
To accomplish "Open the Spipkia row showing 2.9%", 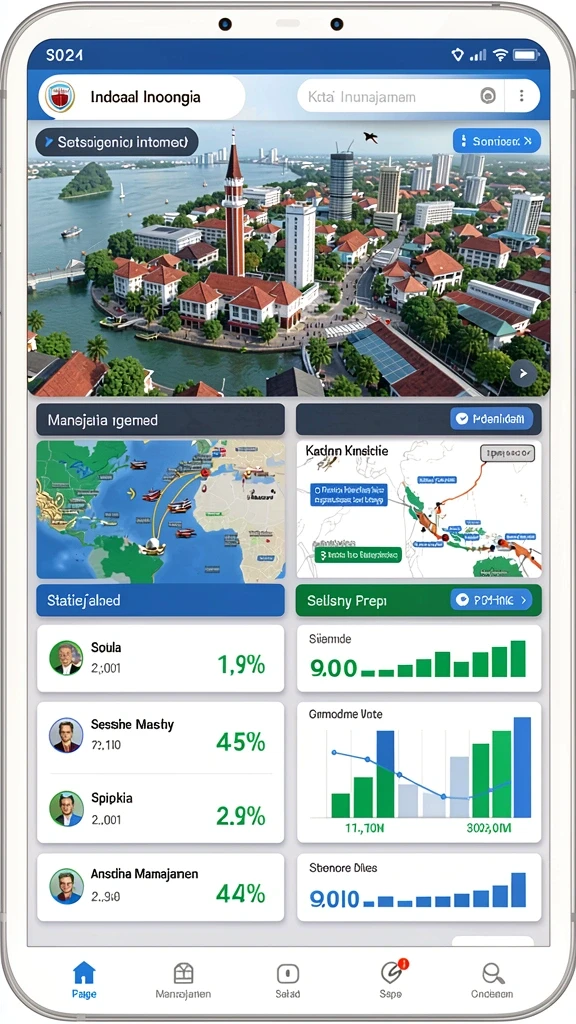I will pyautogui.click(x=161, y=808).
